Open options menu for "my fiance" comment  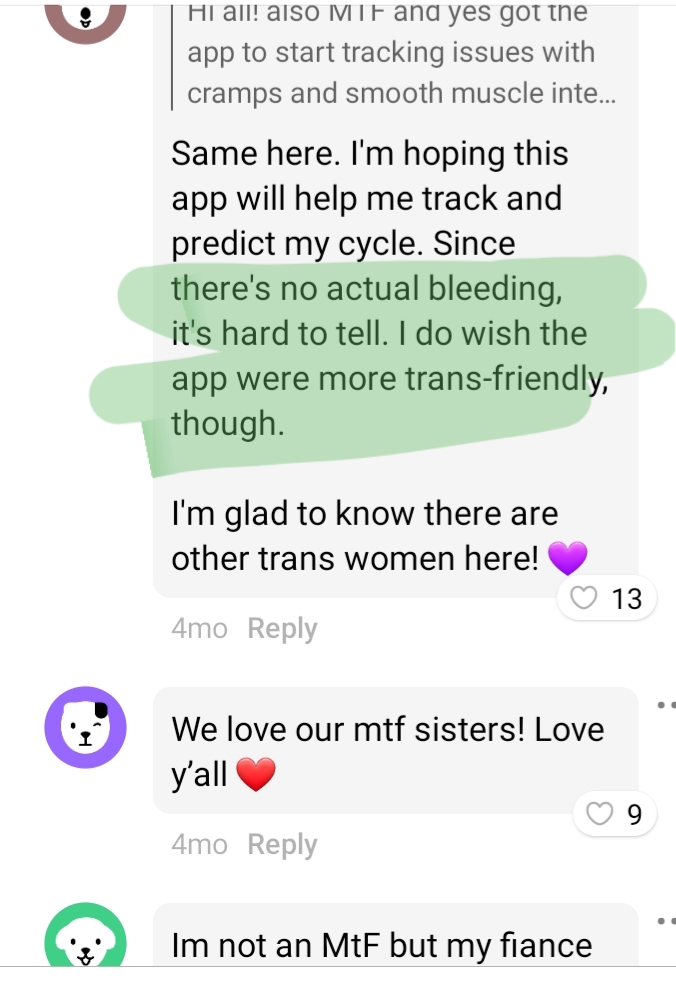(x=665, y=922)
